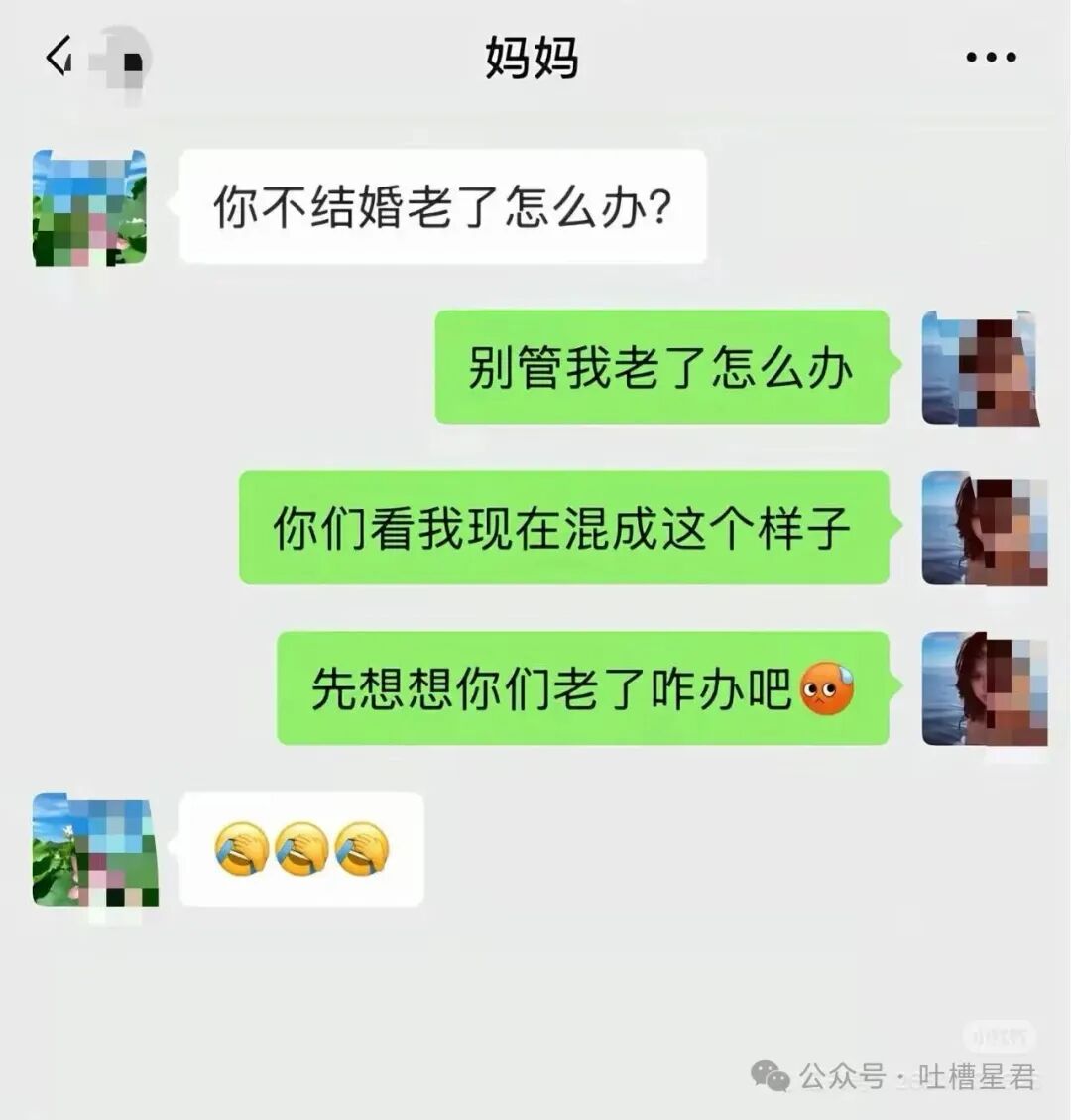Open my avatar next to 别管我老了怎么办
Screen dimensions: 1071x1120
[979, 368]
